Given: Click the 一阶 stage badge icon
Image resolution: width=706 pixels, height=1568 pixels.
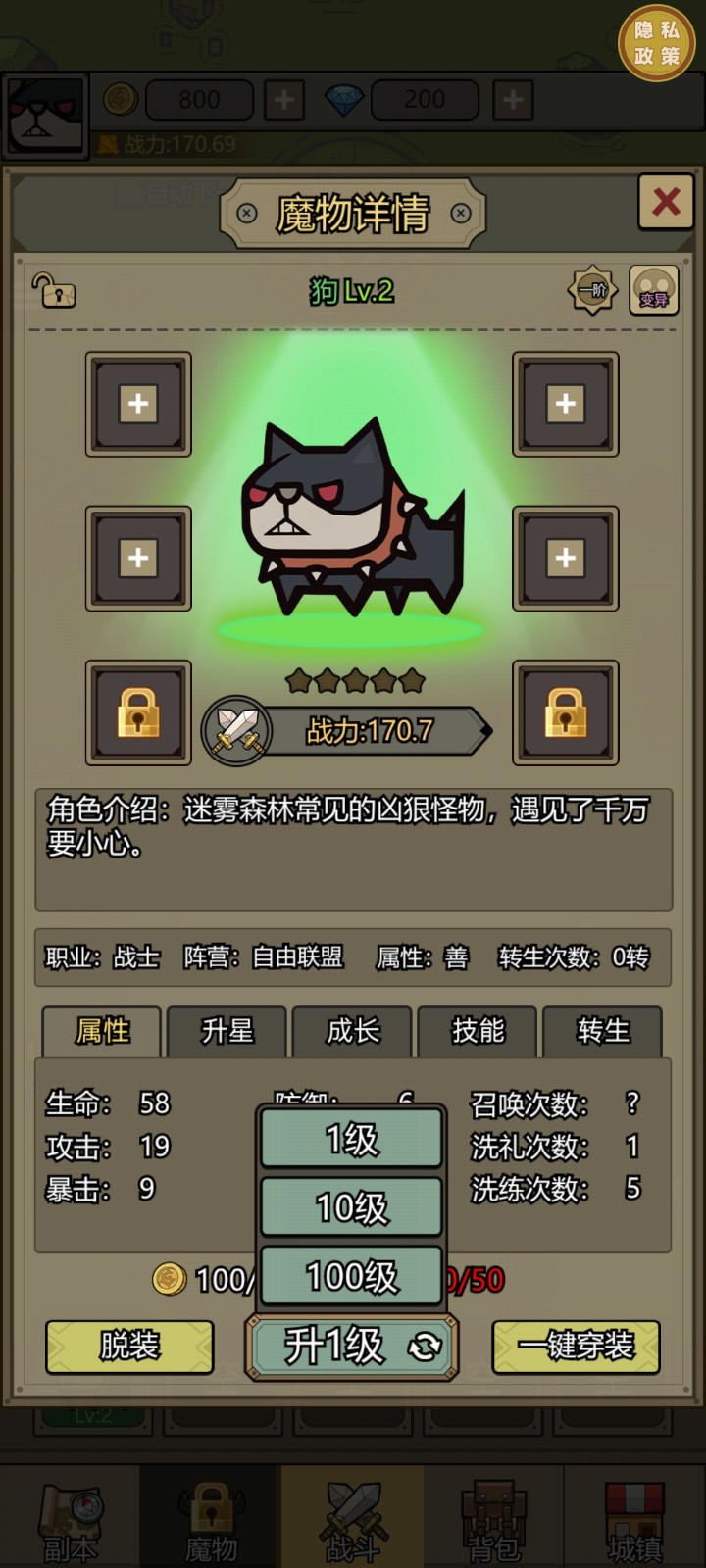Looking at the screenshot, I should (x=592, y=289).
